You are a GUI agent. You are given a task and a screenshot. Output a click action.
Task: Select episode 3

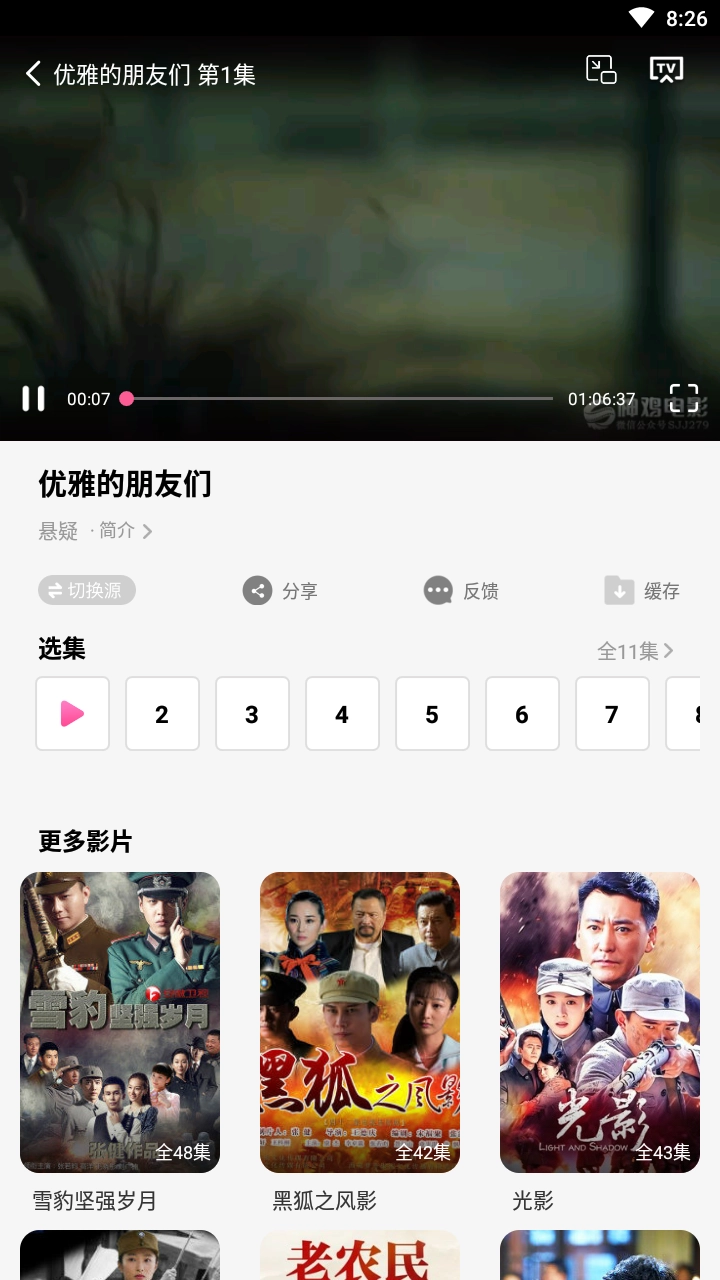click(x=252, y=714)
